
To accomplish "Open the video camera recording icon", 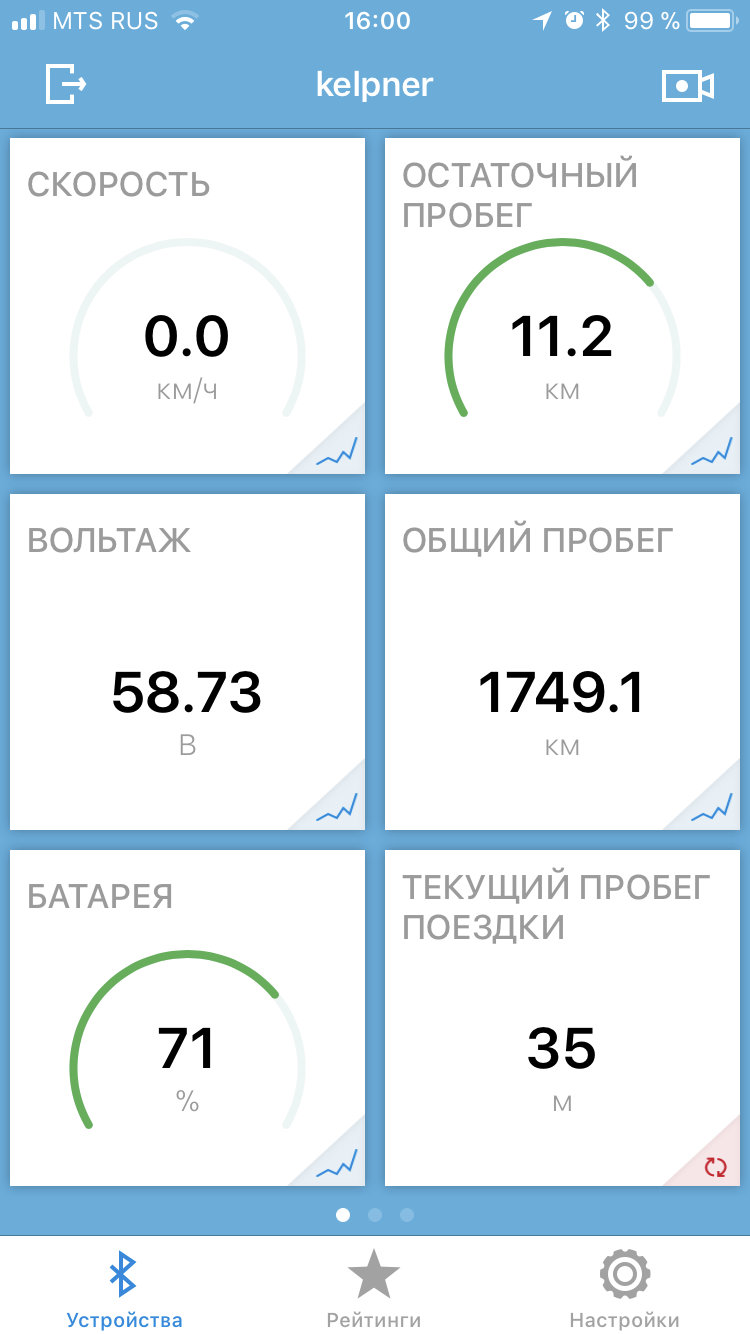I will [x=688, y=86].
